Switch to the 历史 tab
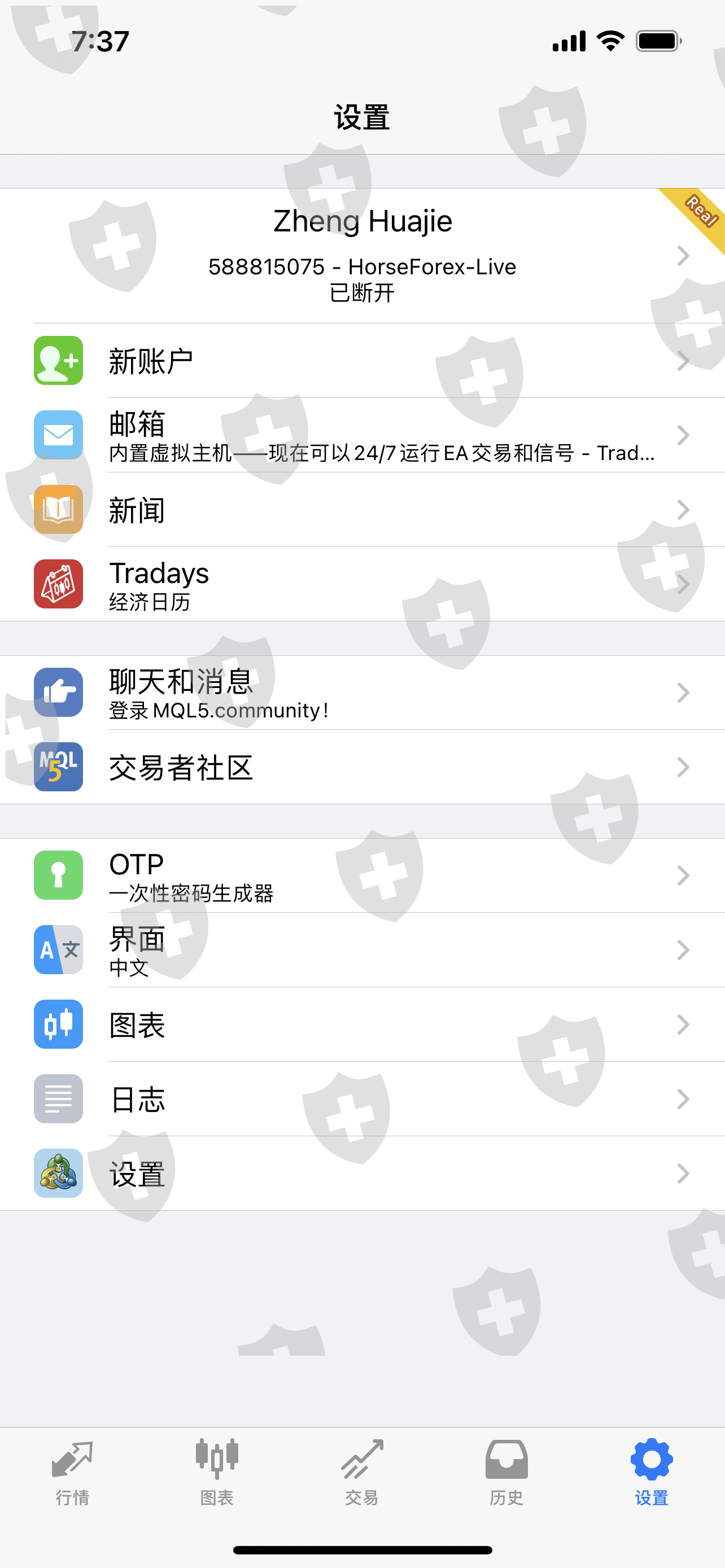Image resolution: width=725 pixels, height=1568 pixels. click(506, 1472)
